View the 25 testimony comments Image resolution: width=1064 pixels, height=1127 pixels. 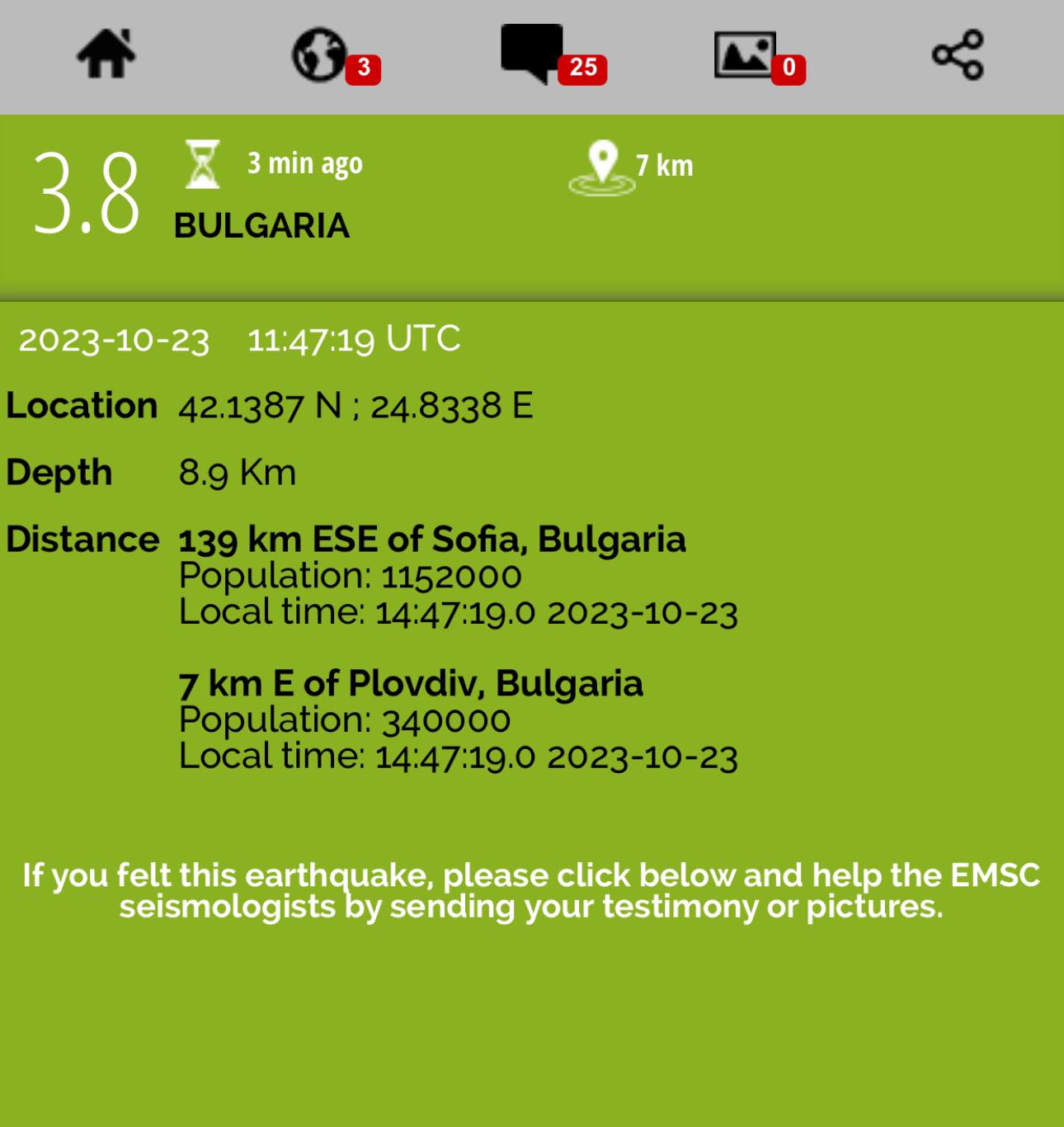click(533, 53)
